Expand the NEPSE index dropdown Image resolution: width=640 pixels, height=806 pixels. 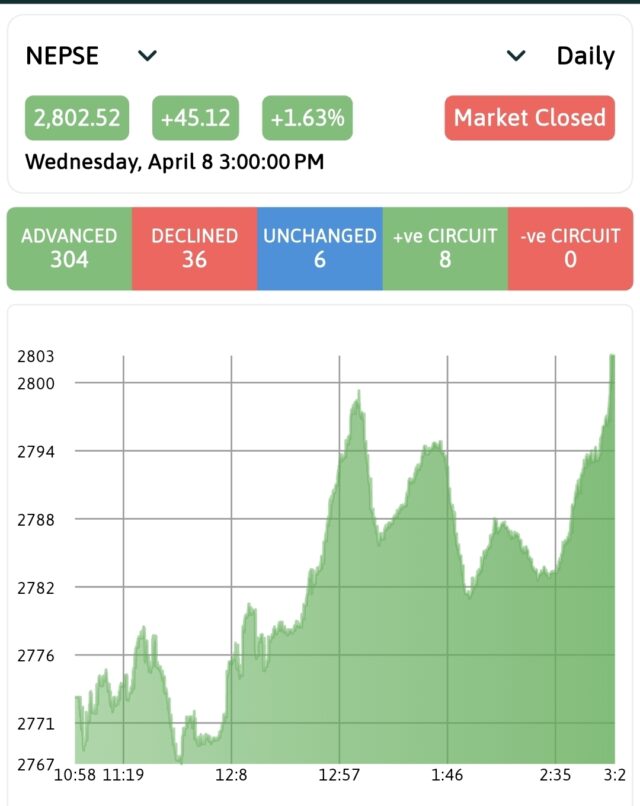147,56
